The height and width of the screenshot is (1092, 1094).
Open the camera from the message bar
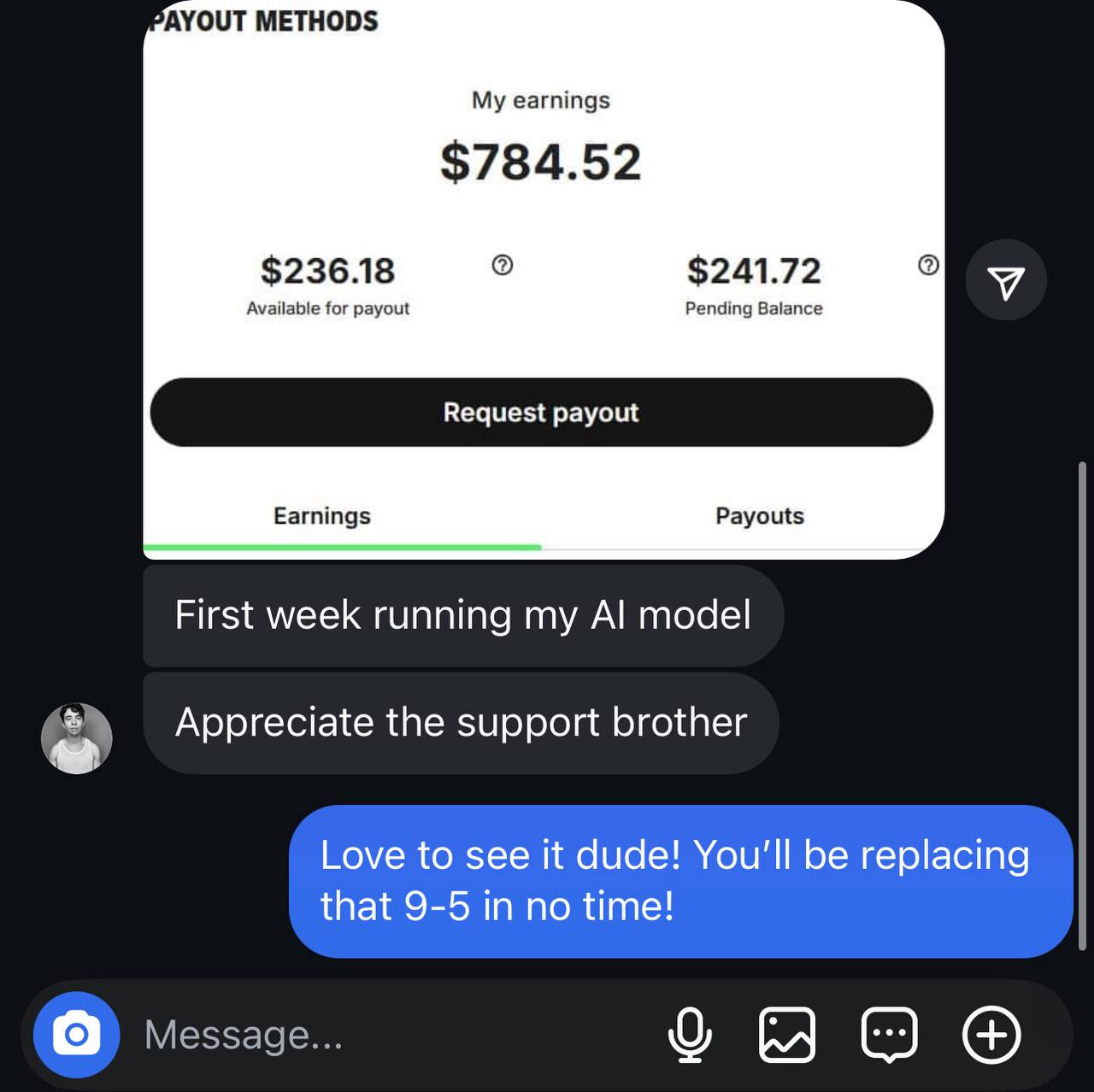[76, 1035]
